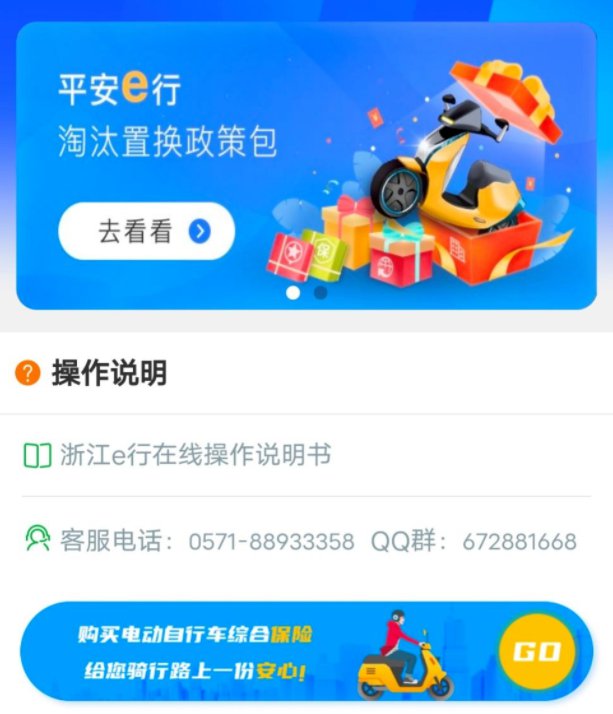Tap the 客服电话 and QQ群 contact row
The image size is (613, 714).
pyautogui.click(x=300, y=542)
